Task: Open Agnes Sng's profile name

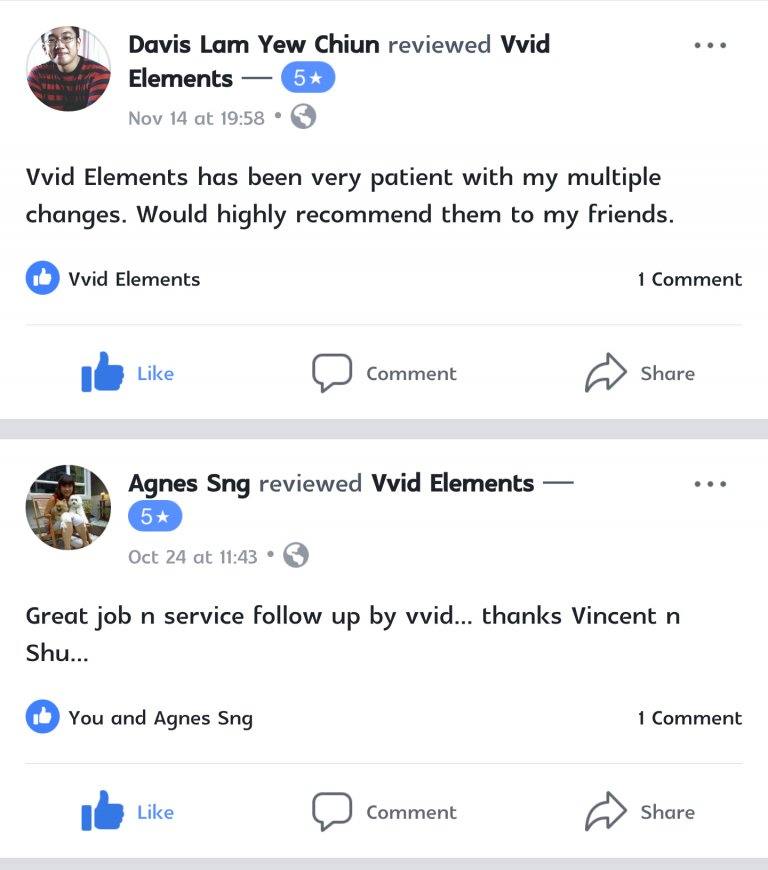Action: pos(190,484)
